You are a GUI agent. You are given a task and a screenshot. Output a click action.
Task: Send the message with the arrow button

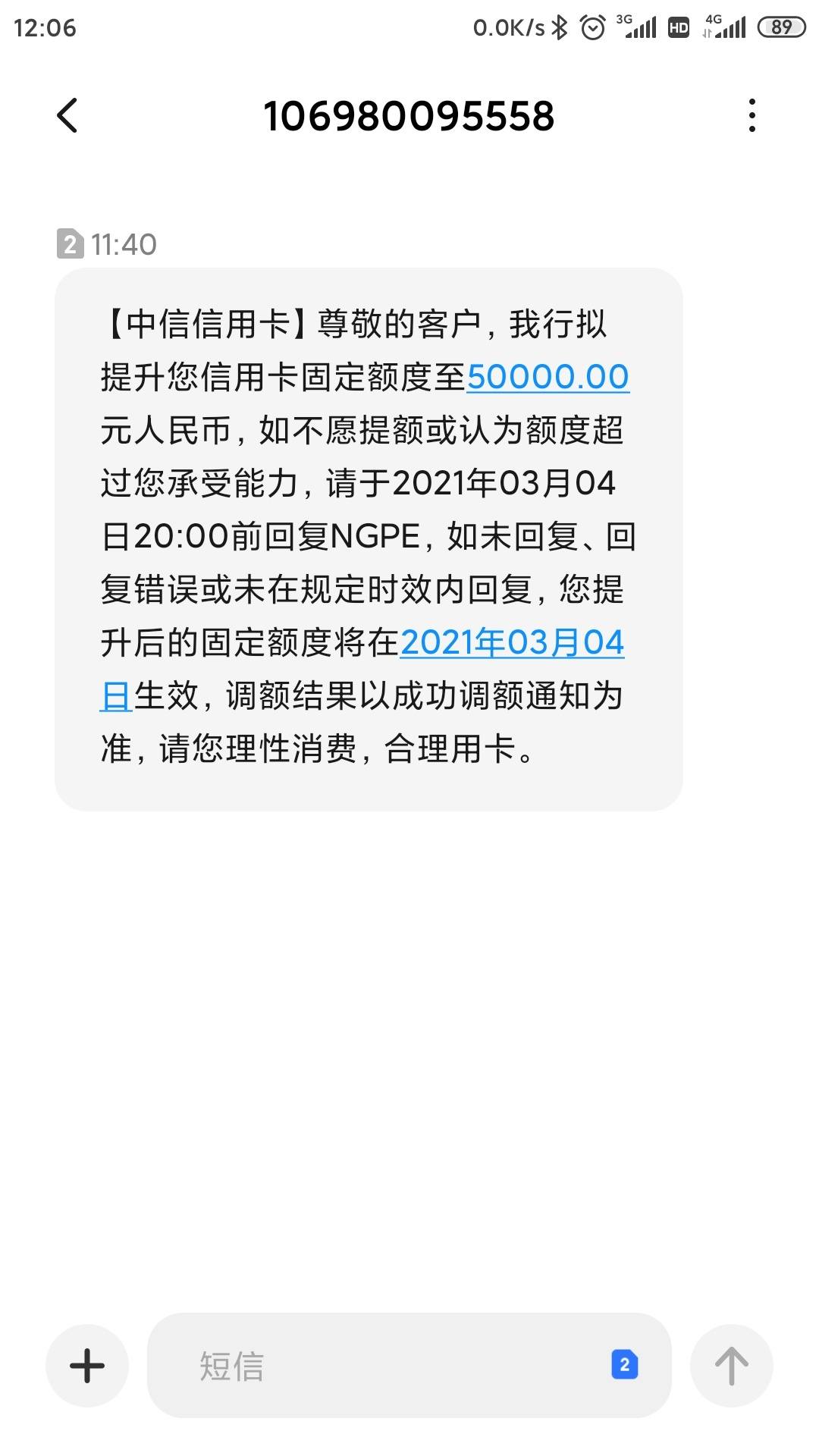coord(732,1366)
